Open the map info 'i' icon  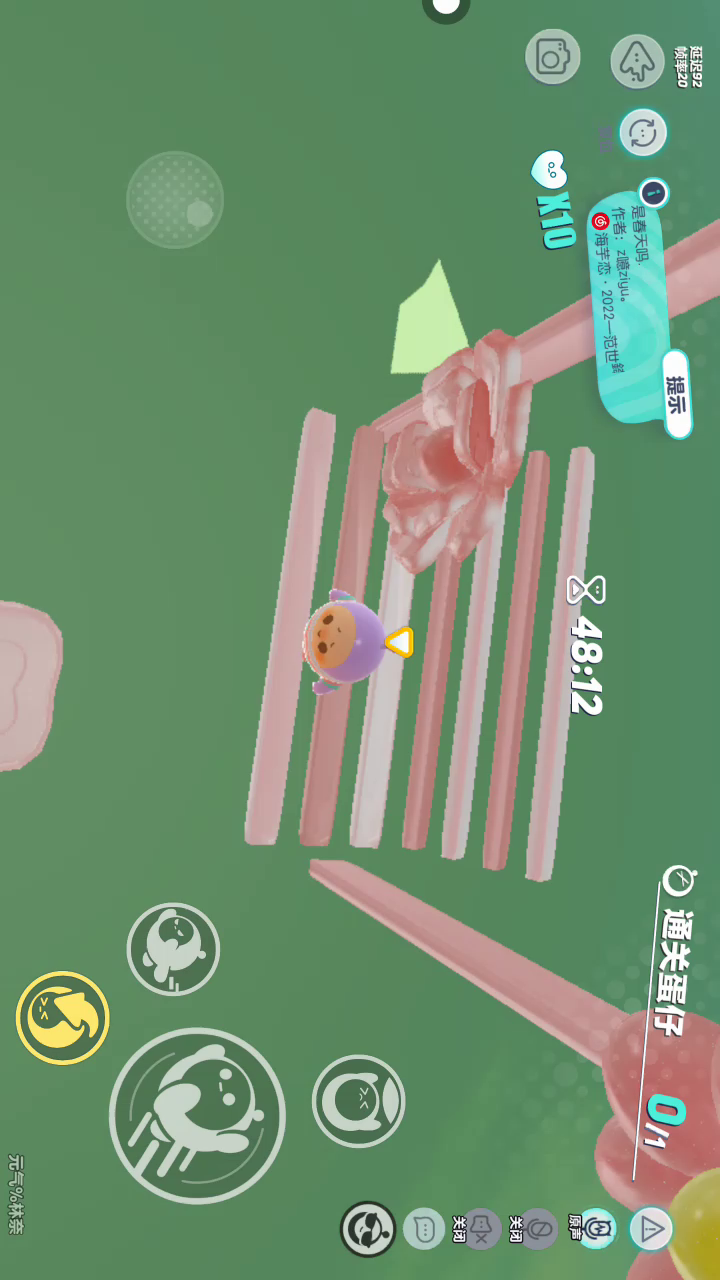tap(653, 190)
